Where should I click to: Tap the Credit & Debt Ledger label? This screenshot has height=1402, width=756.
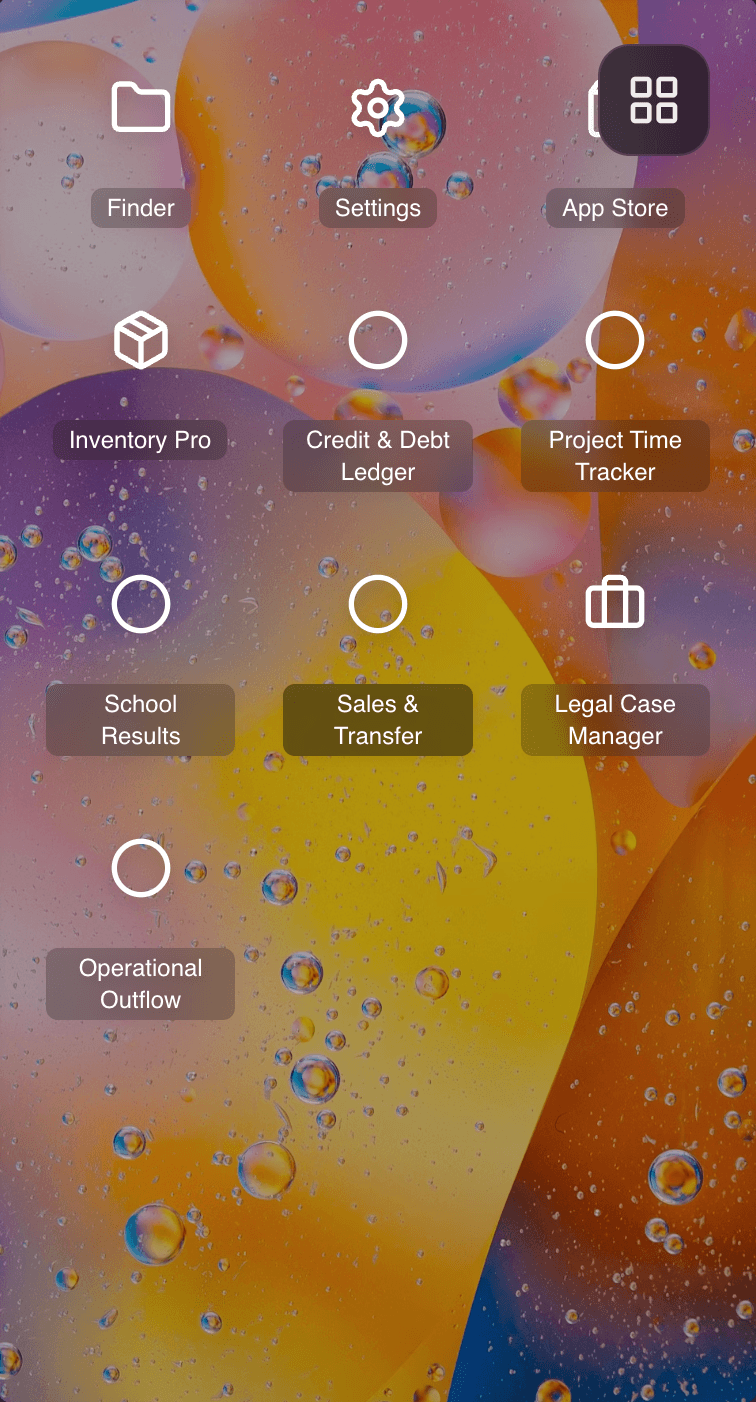coord(378,456)
